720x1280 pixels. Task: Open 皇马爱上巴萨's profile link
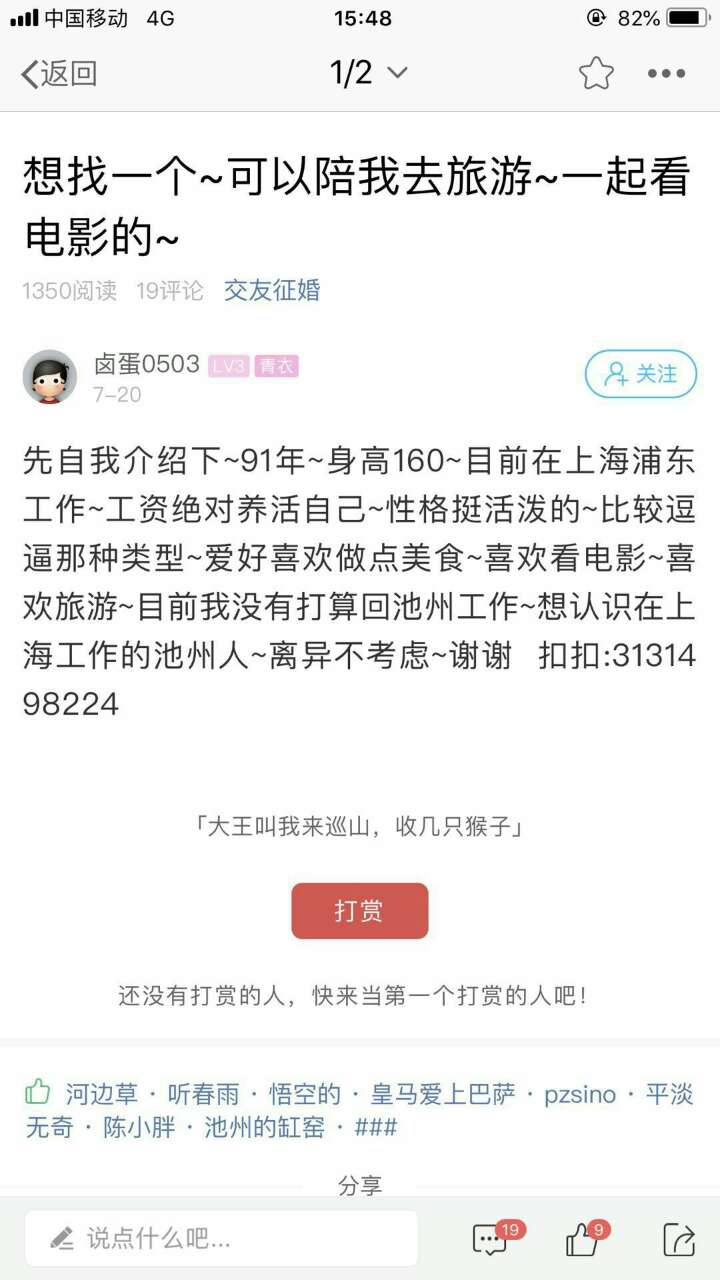[x=443, y=1094]
